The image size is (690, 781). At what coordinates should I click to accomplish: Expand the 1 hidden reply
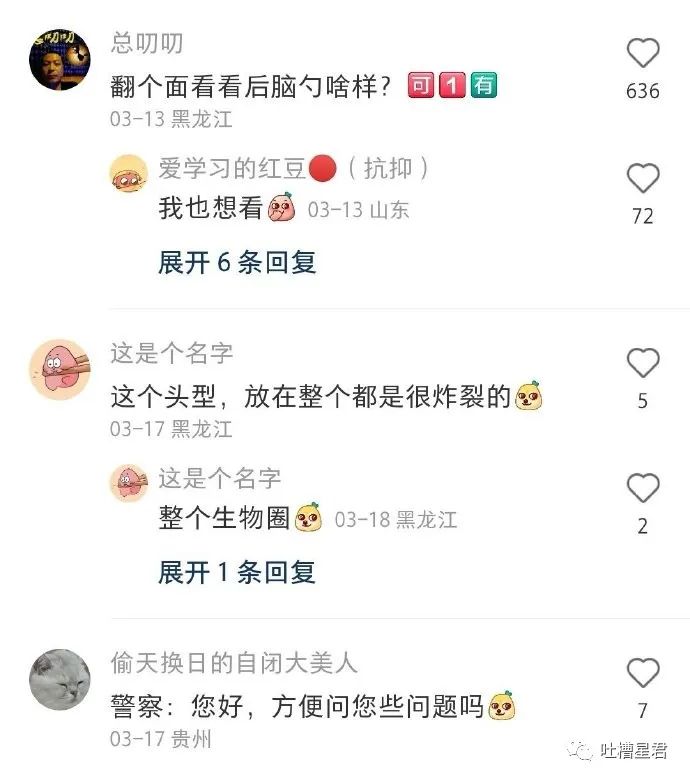coord(237,572)
